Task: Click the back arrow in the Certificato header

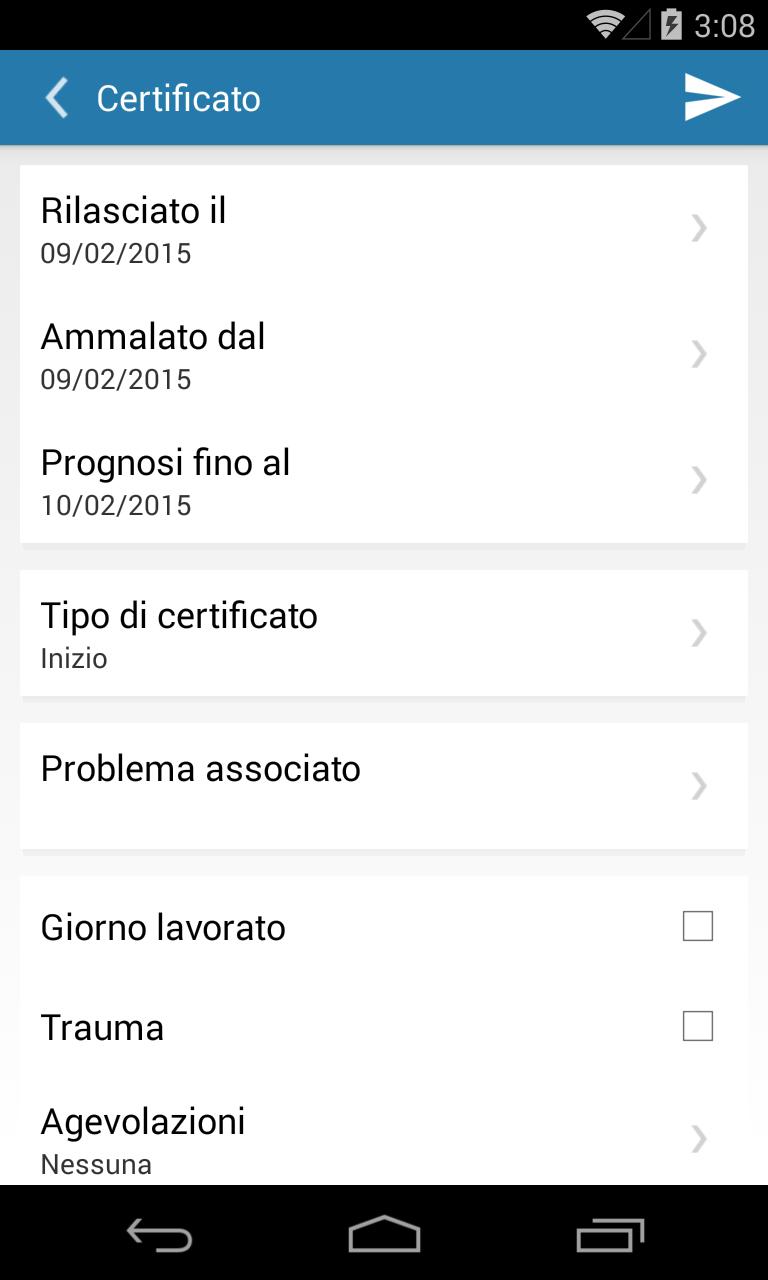Action: click(x=55, y=97)
